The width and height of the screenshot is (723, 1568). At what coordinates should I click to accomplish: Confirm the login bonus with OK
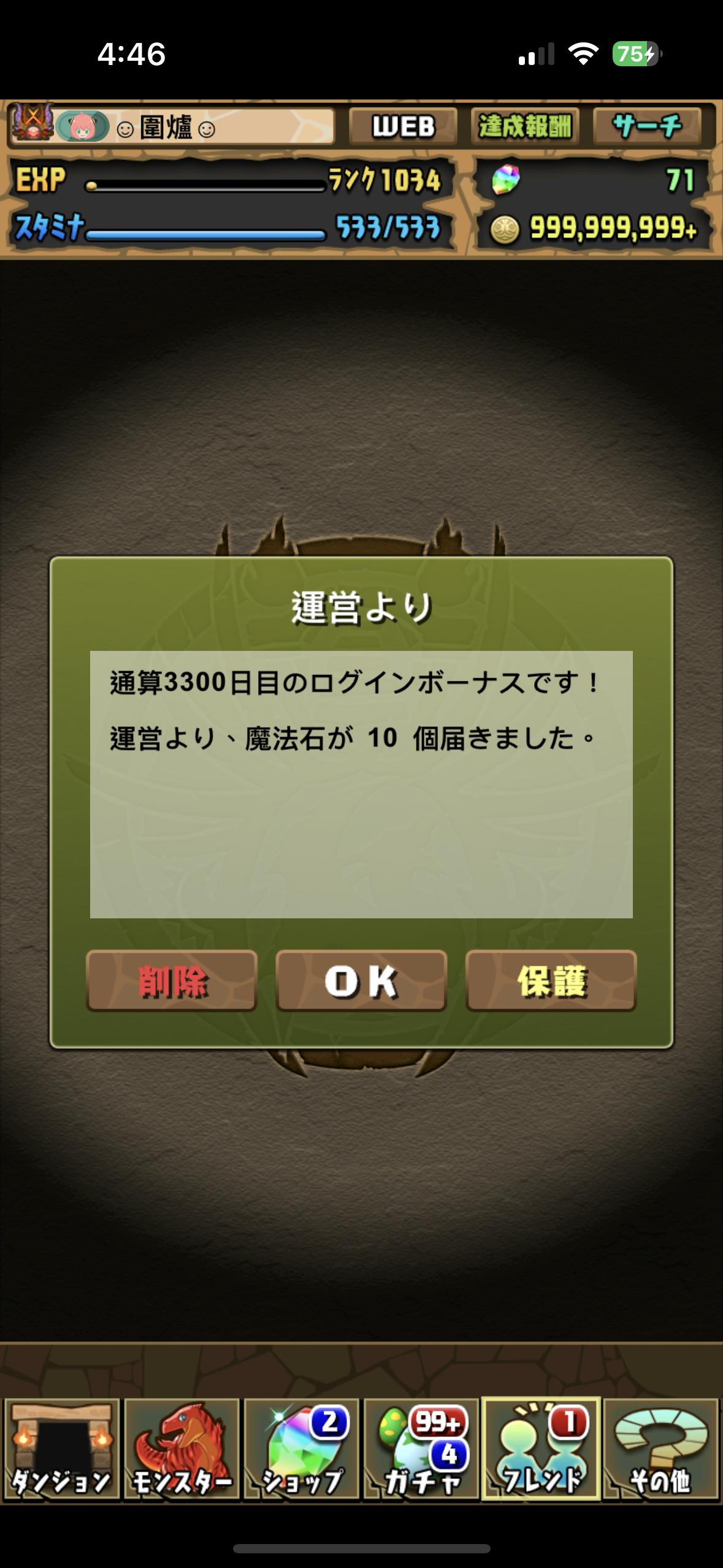click(x=361, y=980)
